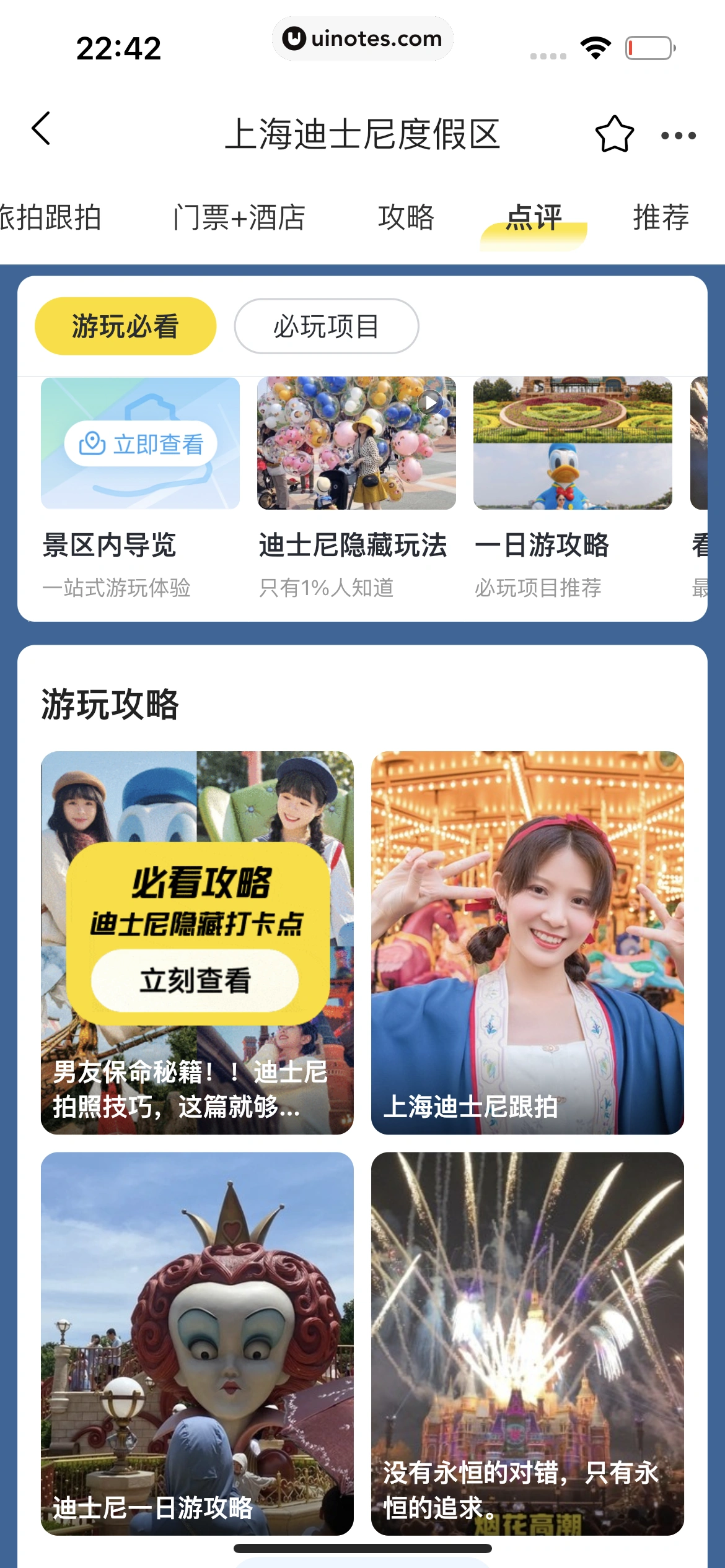Image resolution: width=725 pixels, height=1568 pixels.
Task: Favorite Shanghai Disney Resort with the star icon
Action: coord(614,134)
